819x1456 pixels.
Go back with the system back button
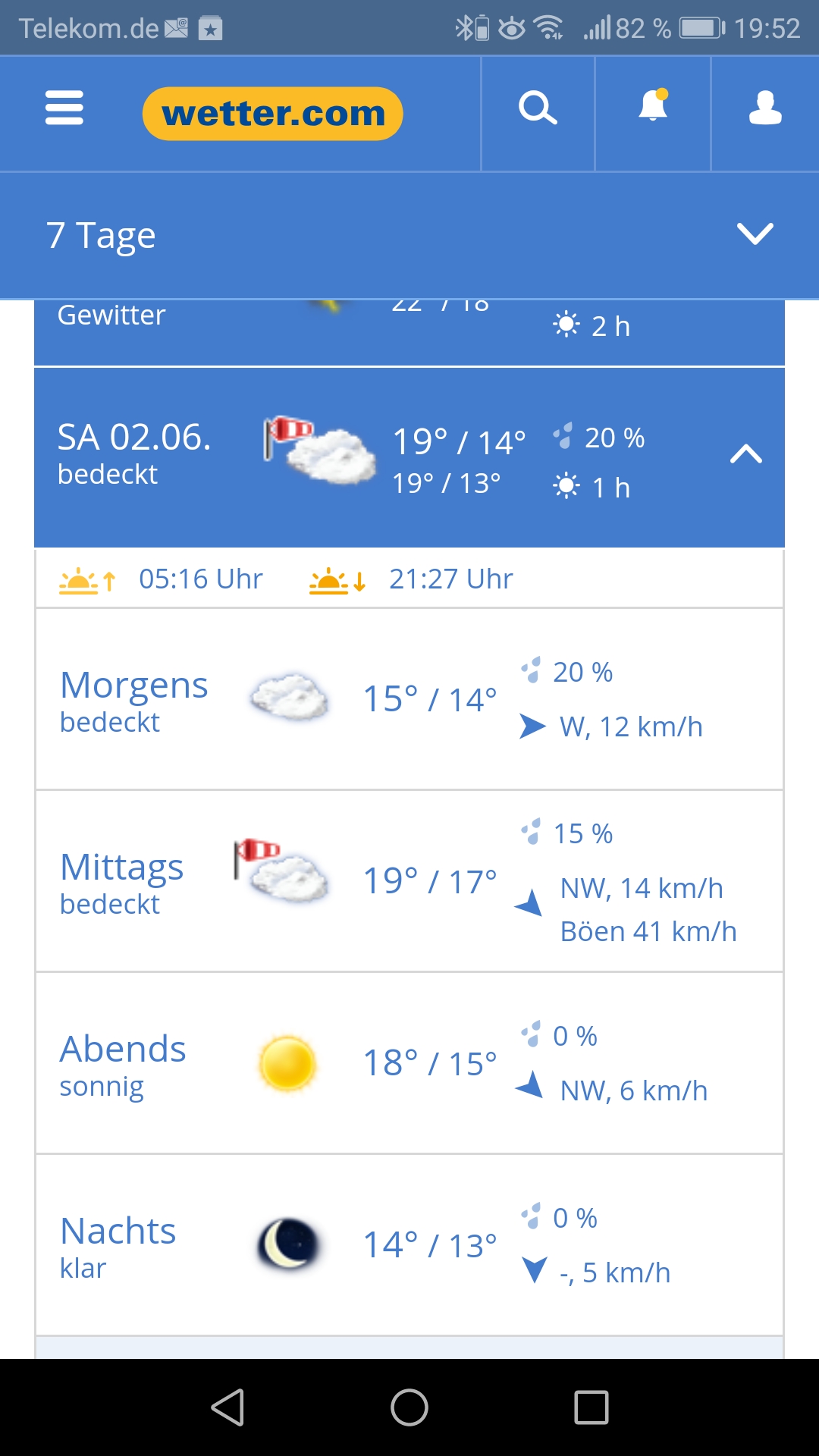227,1407
